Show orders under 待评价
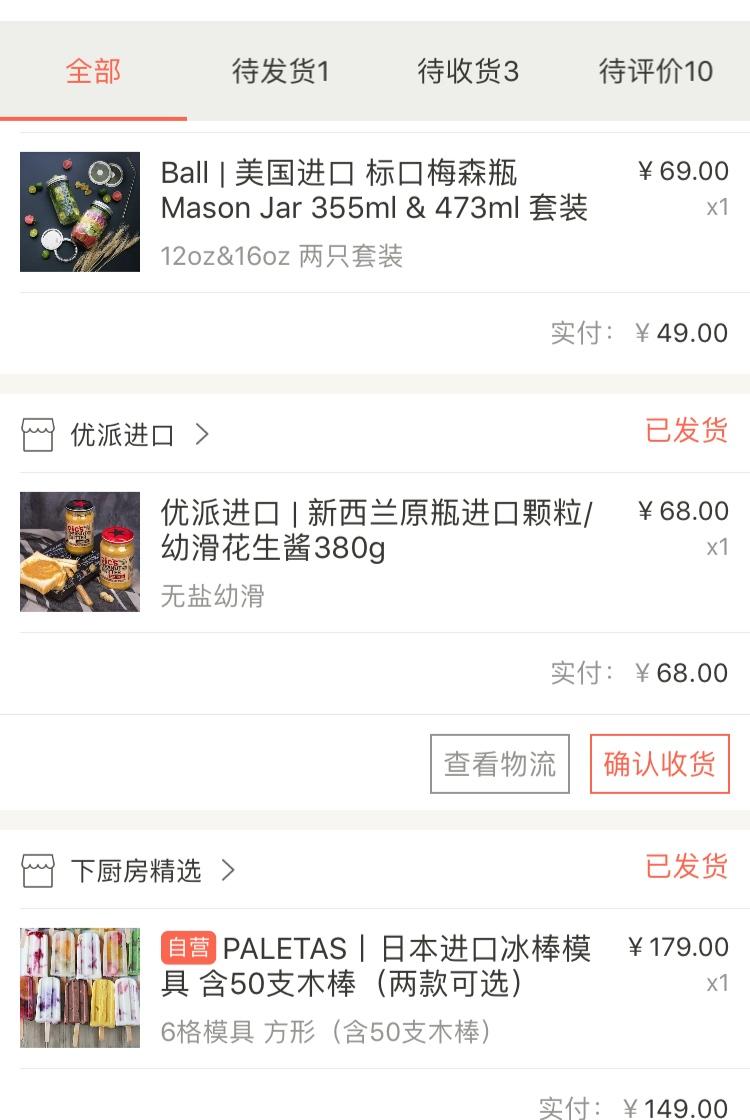 [x=655, y=72]
